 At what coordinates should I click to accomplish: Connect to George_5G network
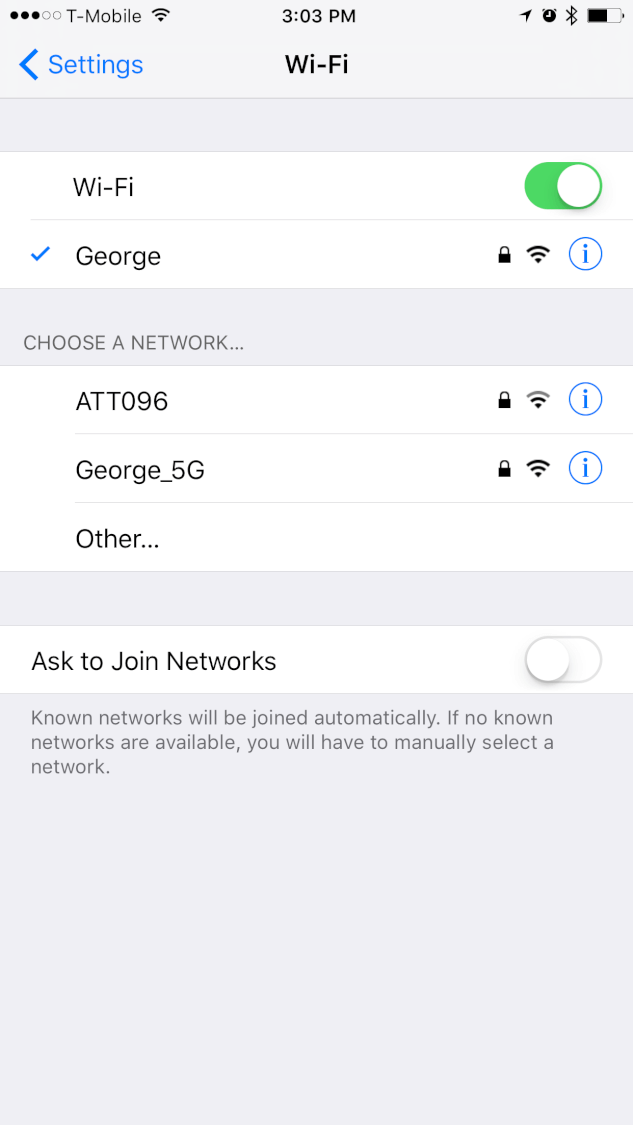tap(316, 469)
